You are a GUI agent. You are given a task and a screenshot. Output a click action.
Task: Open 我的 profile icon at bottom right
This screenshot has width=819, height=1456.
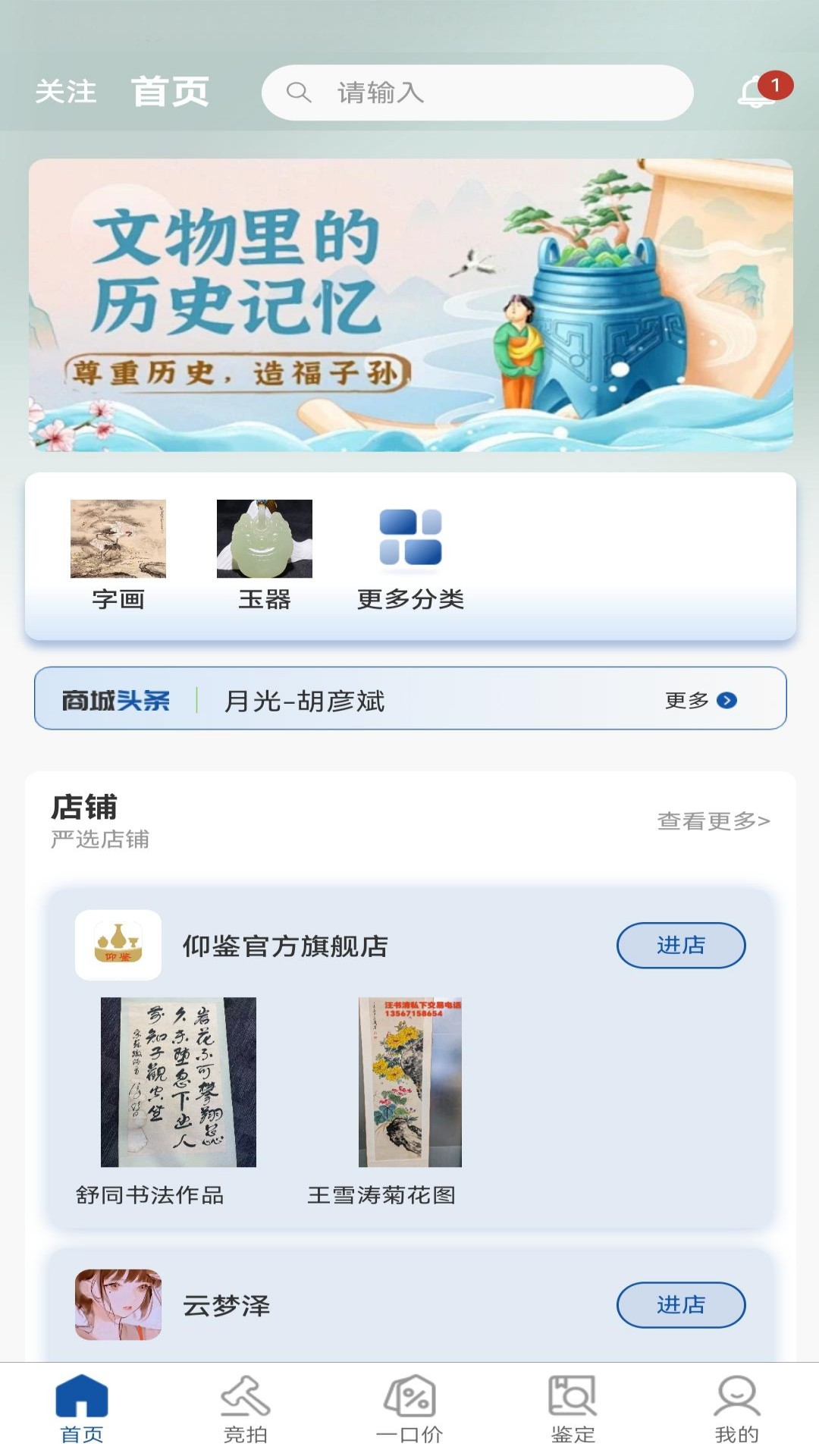(736, 1407)
